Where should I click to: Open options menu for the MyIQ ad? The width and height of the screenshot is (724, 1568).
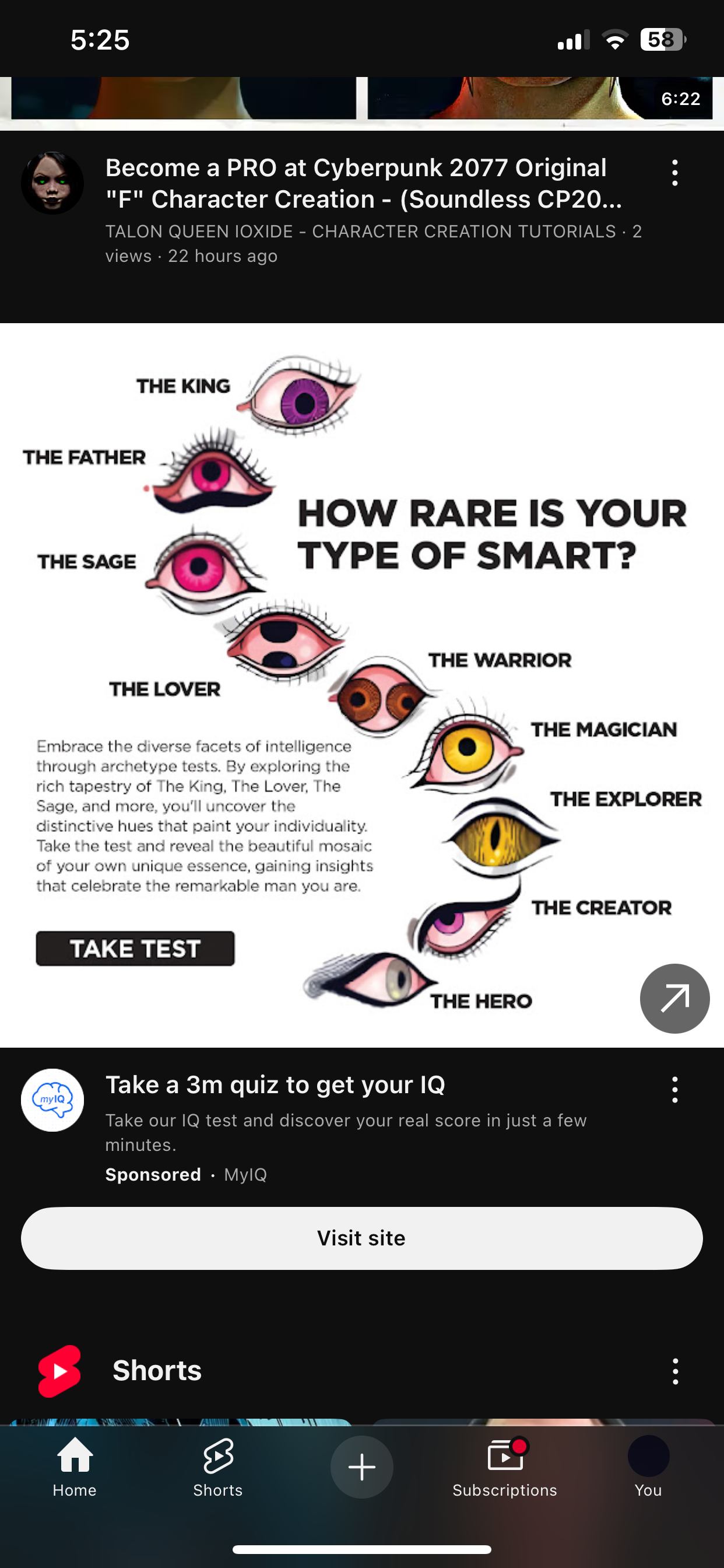674,1090
